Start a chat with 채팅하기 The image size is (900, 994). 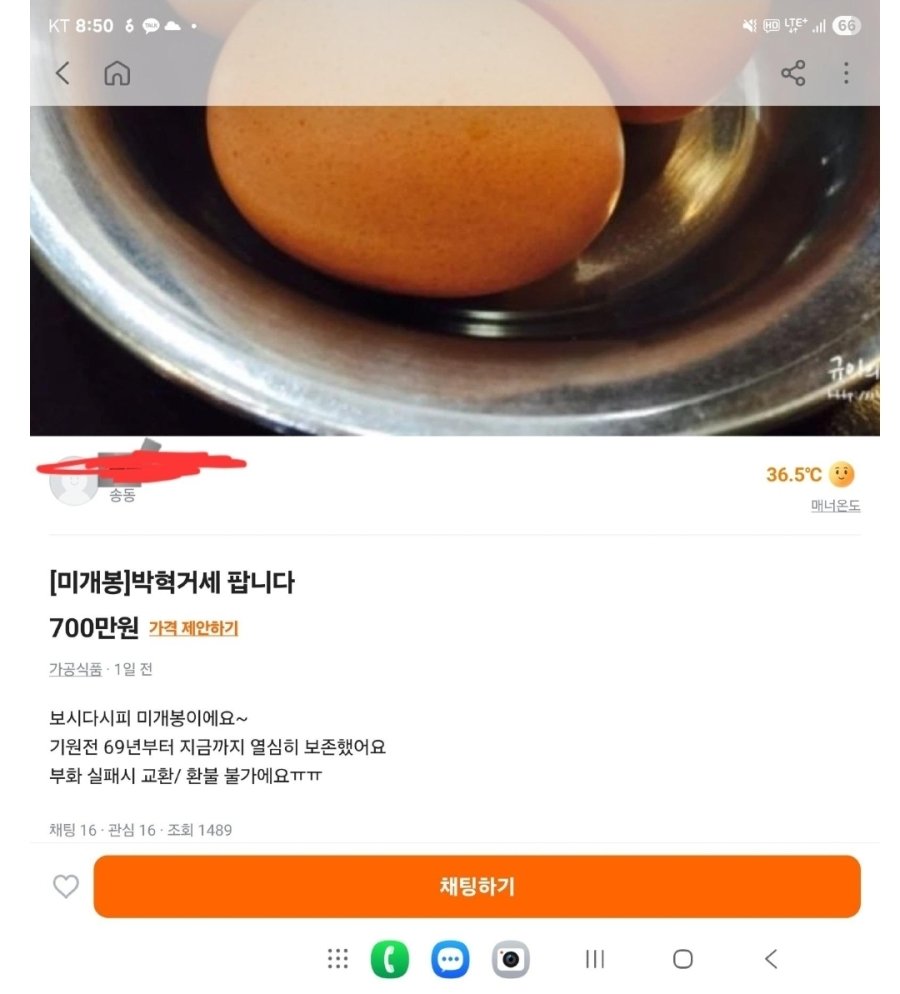coord(477,886)
